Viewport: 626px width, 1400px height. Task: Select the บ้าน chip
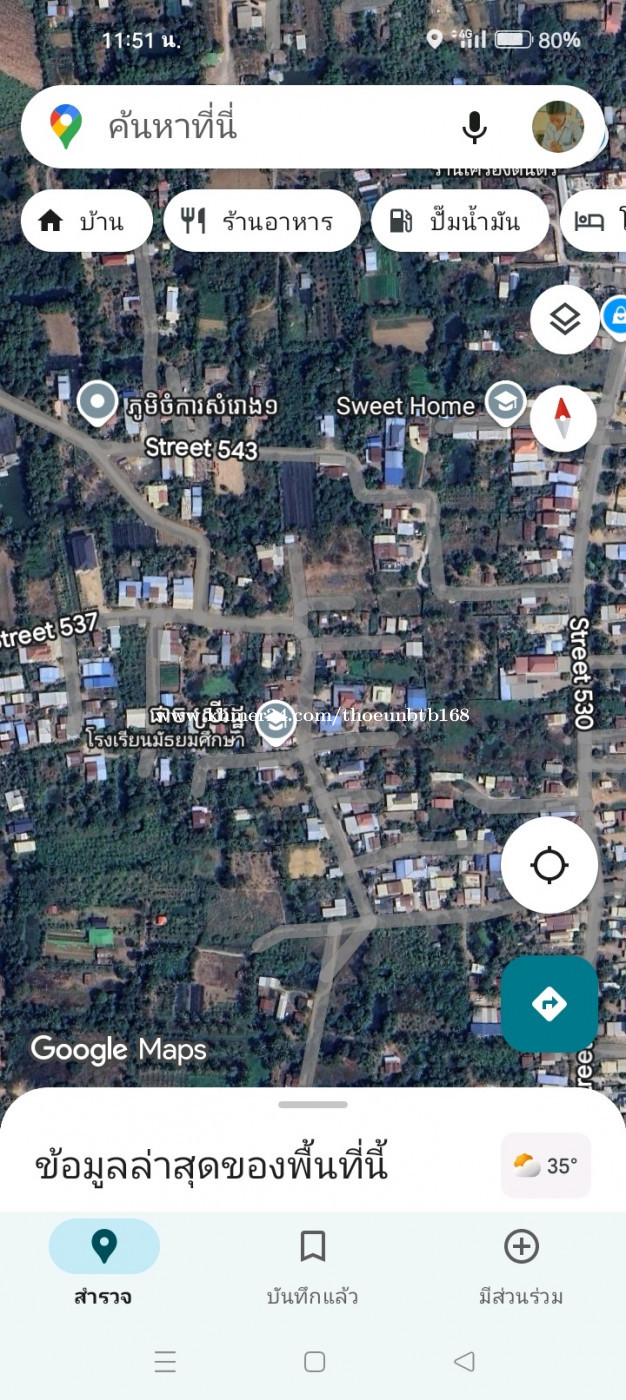point(86,221)
